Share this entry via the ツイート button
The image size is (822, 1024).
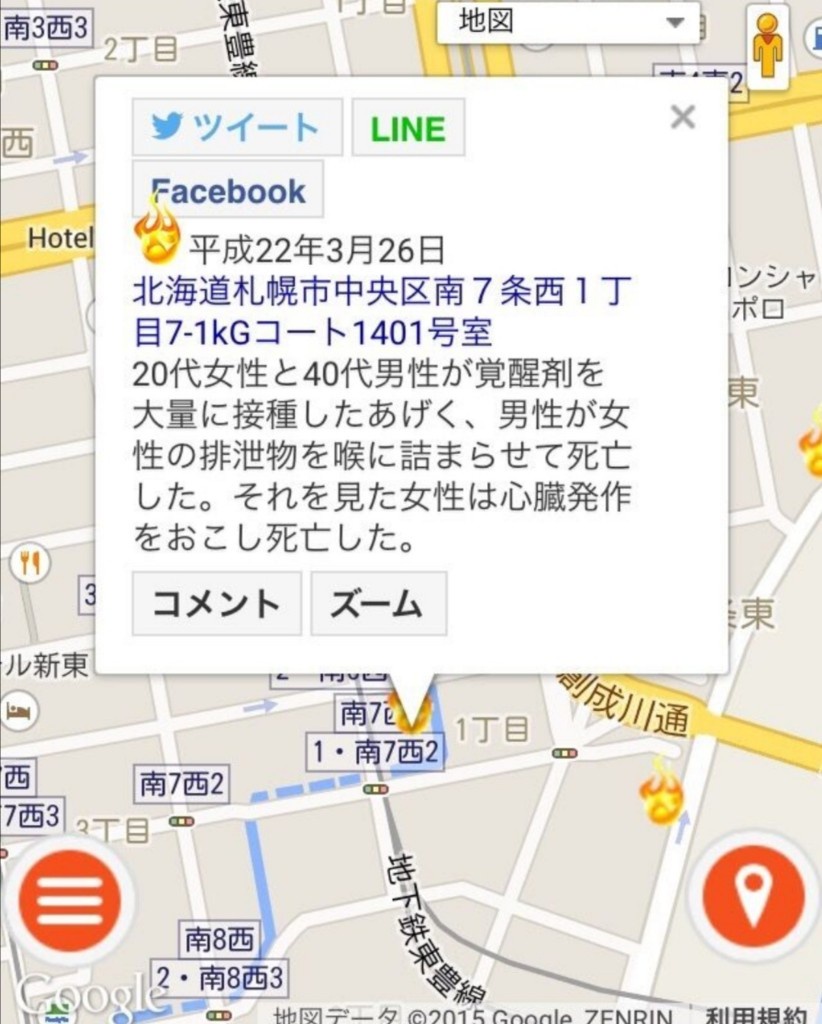tap(237, 127)
